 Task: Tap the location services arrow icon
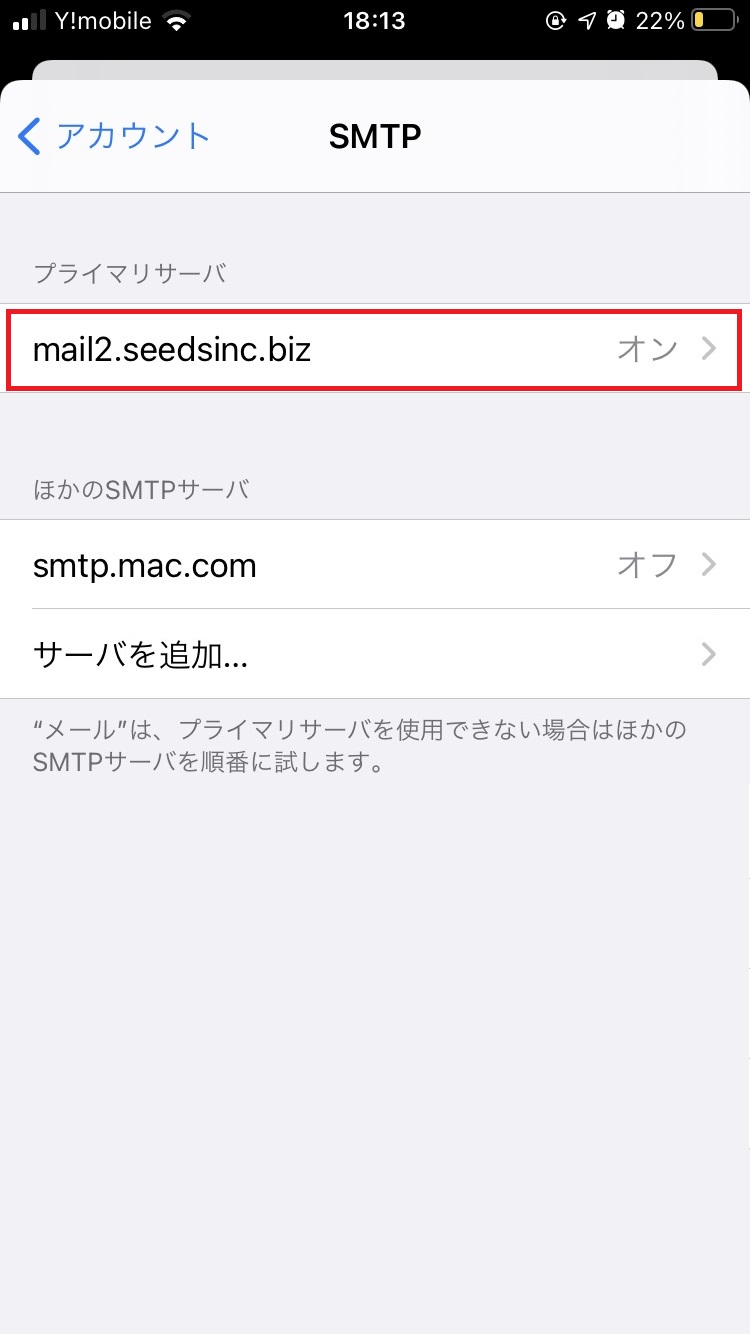point(586,19)
